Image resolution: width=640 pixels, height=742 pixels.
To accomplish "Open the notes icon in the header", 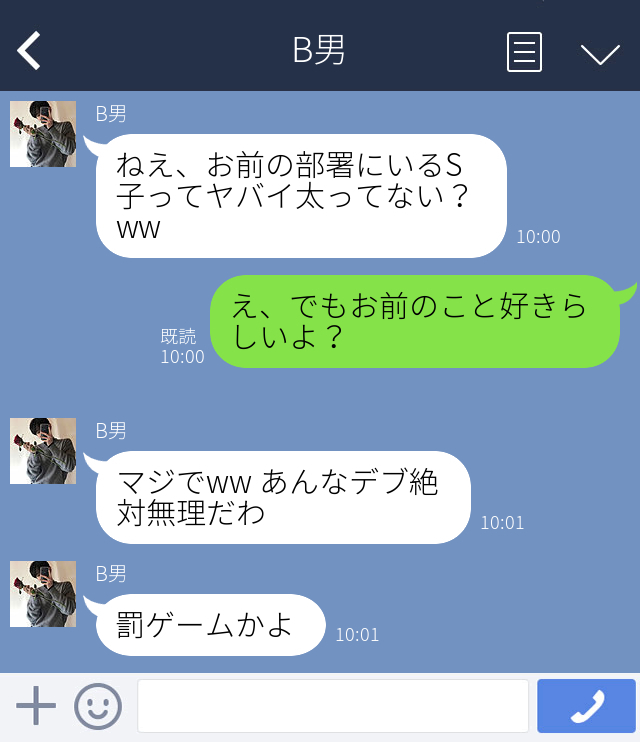I will tap(524, 52).
